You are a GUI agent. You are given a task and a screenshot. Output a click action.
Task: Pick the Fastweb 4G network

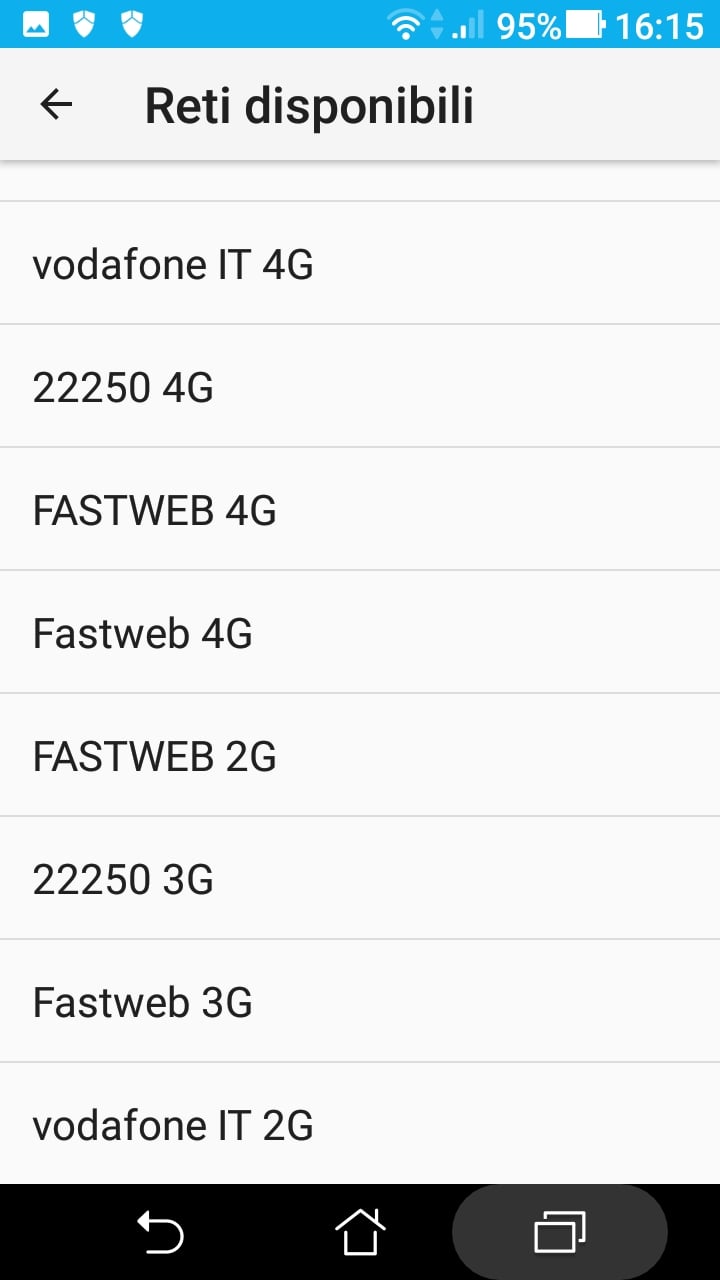click(360, 632)
